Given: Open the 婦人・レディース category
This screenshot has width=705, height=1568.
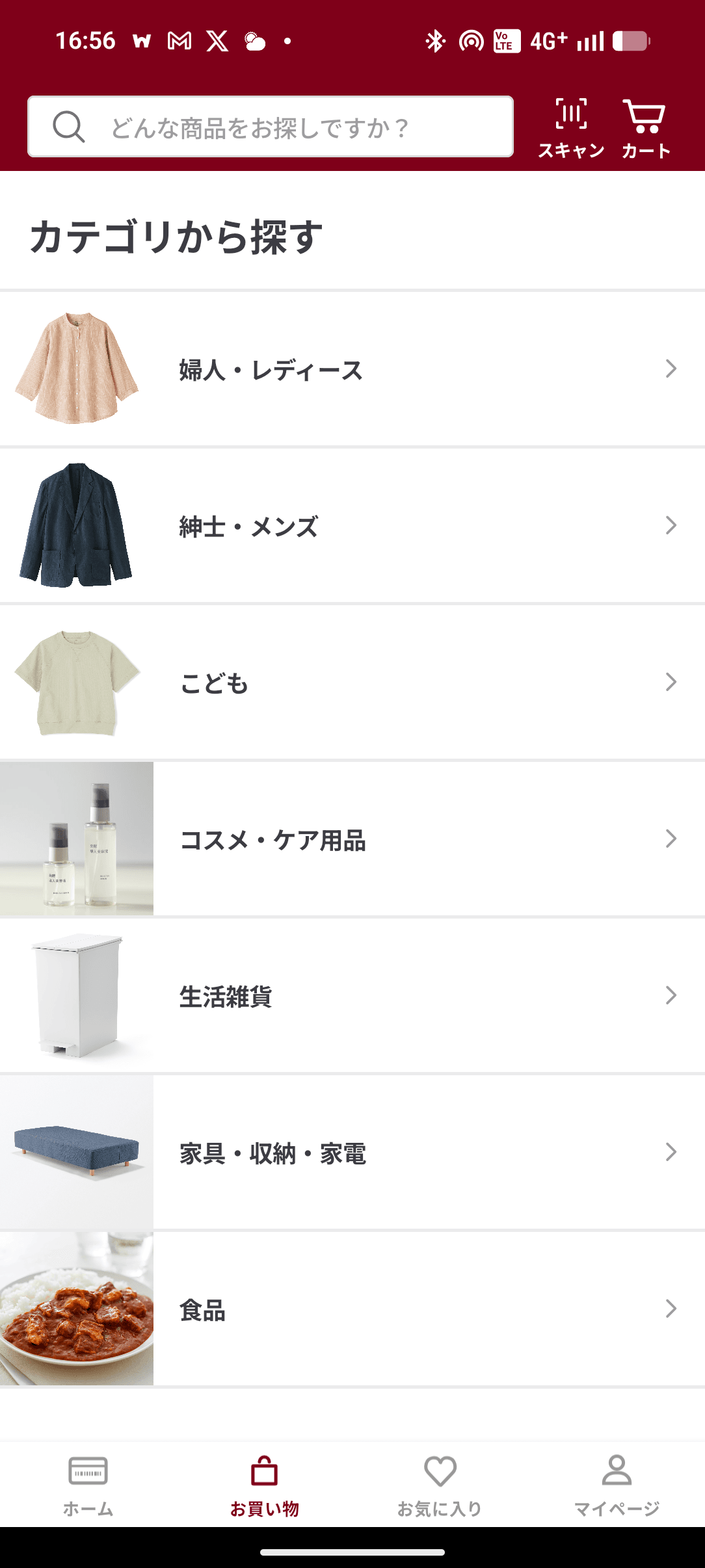Looking at the screenshot, I should pos(352,369).
